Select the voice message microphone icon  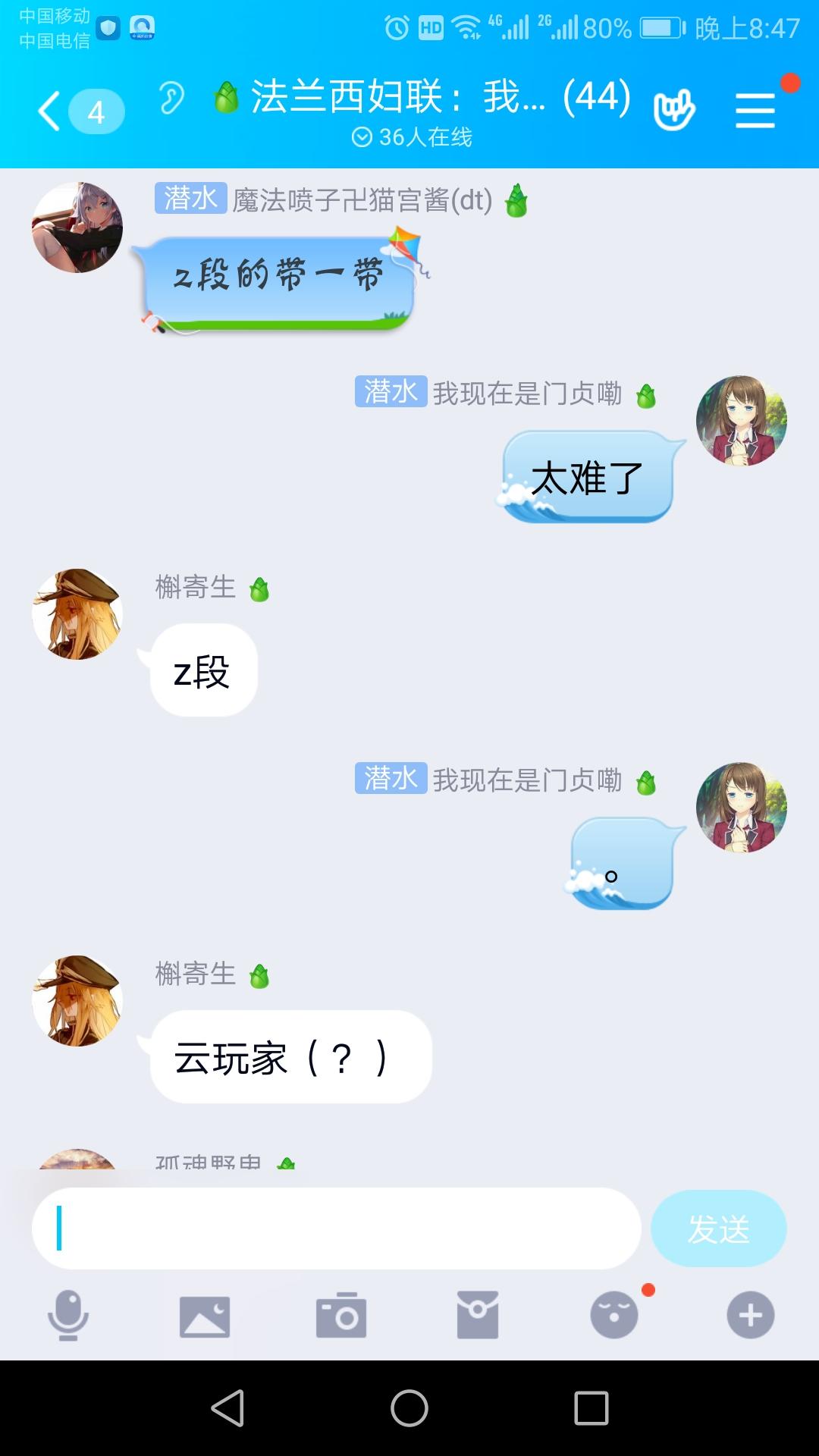pos(68,1316)
